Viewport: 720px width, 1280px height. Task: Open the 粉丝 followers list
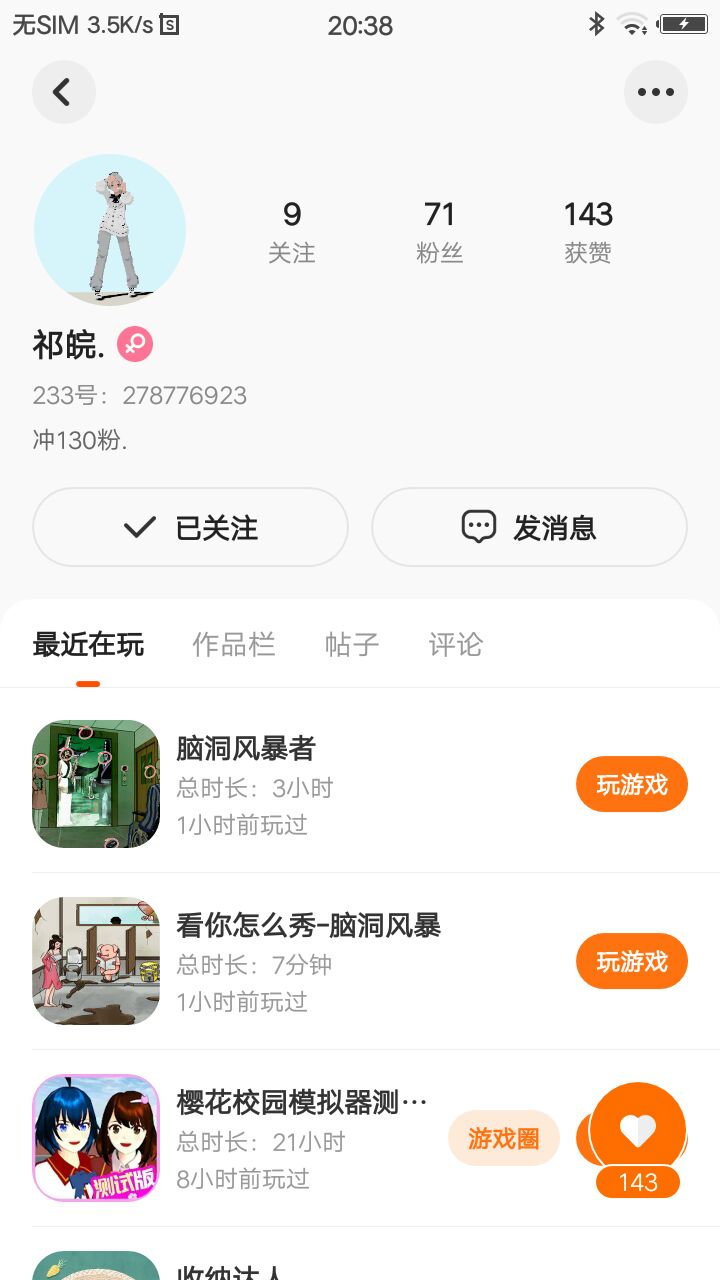439,232
